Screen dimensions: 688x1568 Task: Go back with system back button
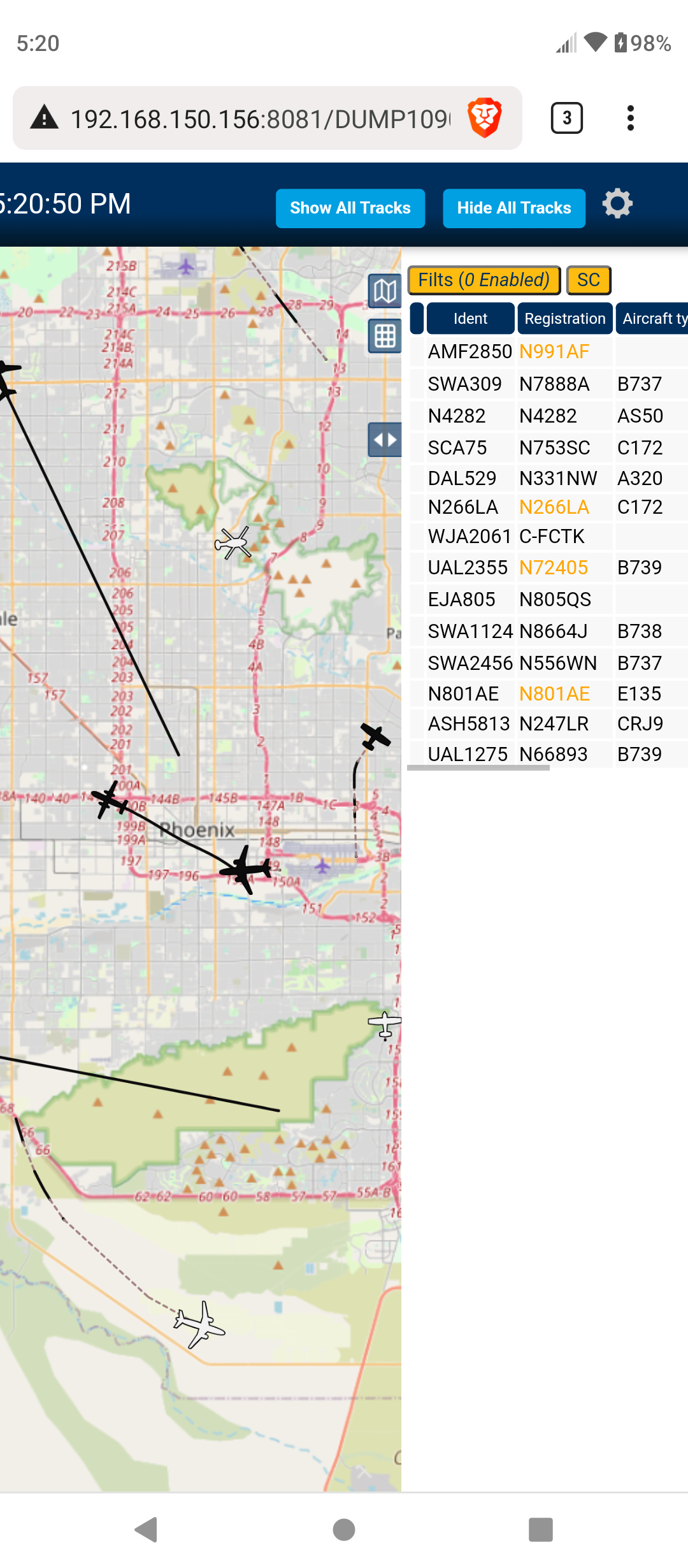[x=147, y=1529]
